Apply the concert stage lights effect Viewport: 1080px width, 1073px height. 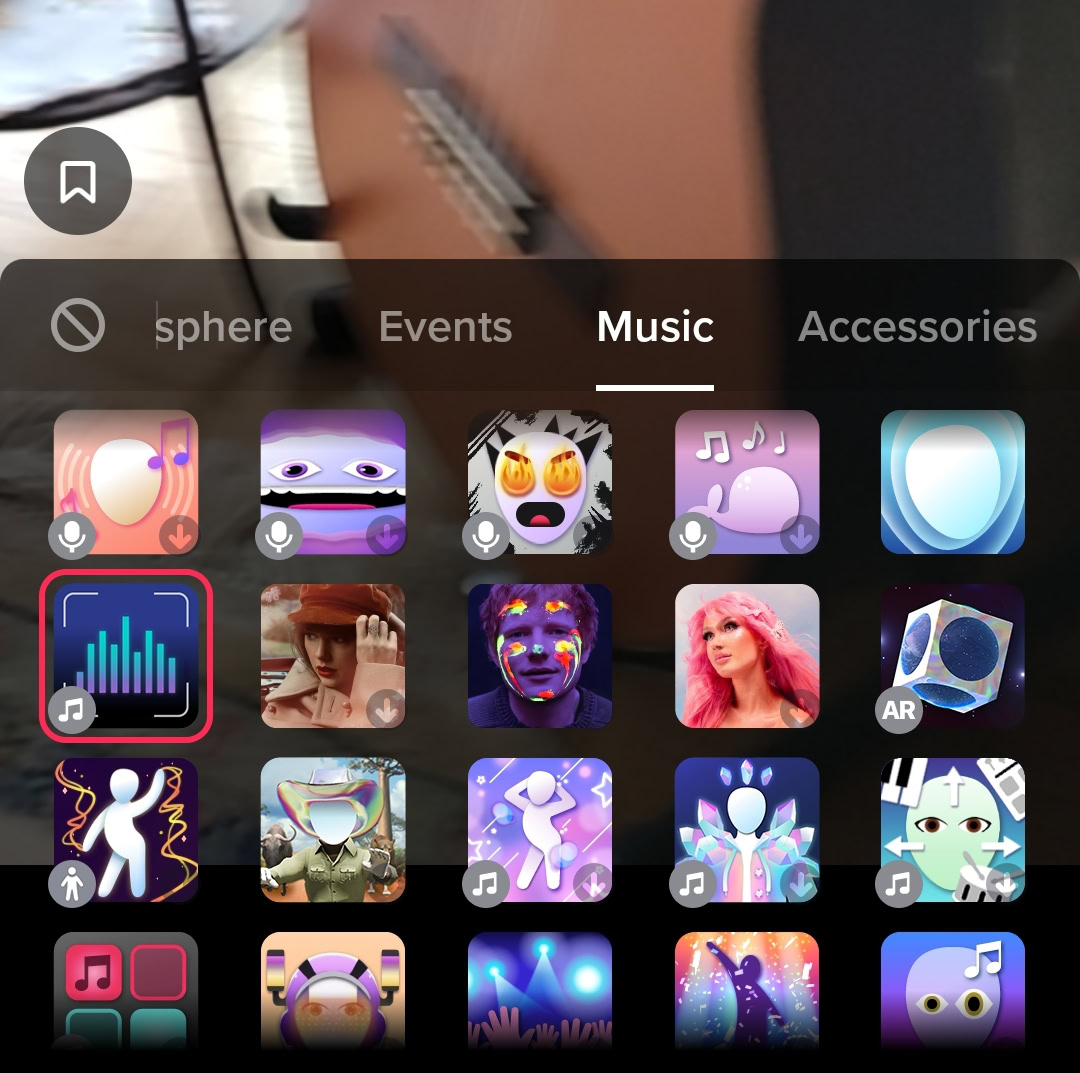tap(540, 990)
